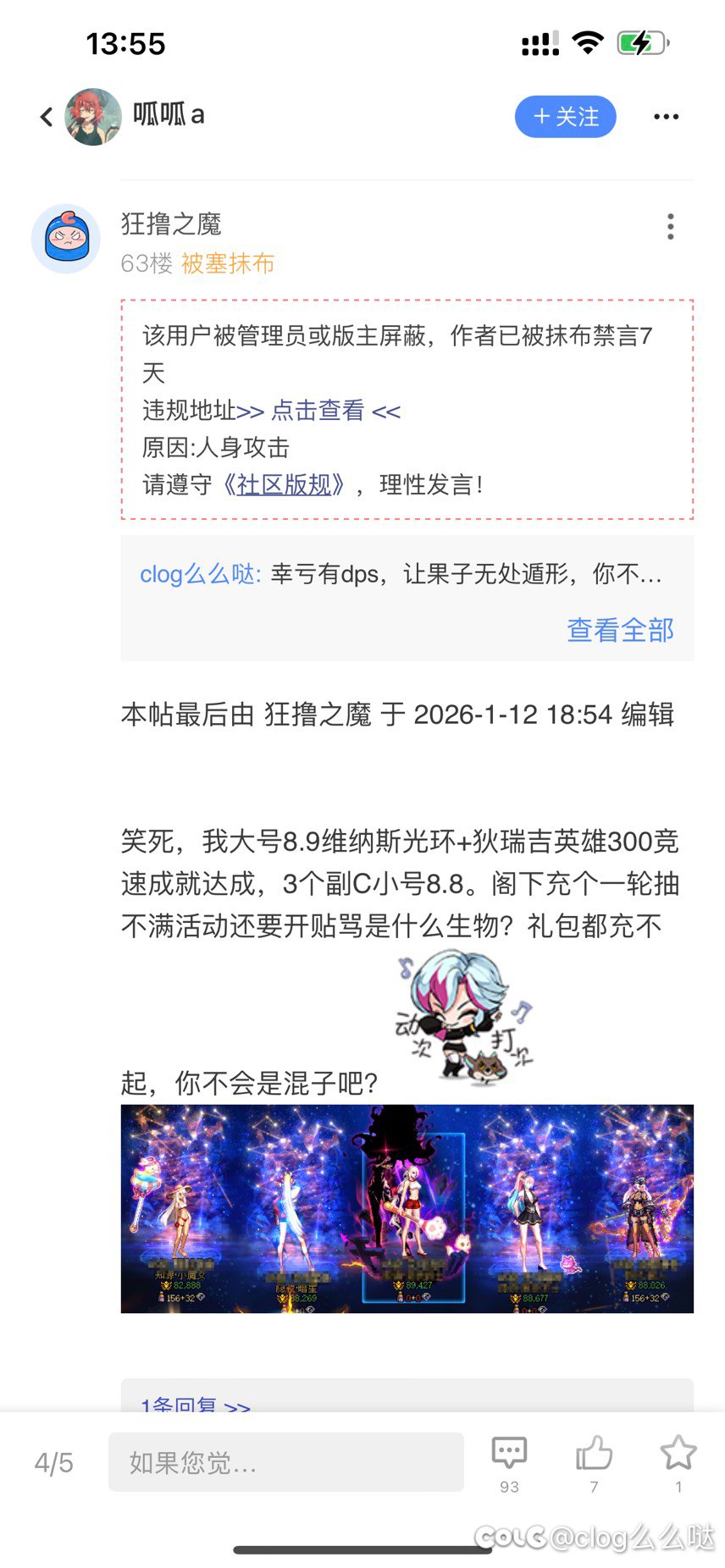Image resolution: width=725 pixels, height=1568 pixels.
Task: Open the 点击查看 violation link
Action: [x=317, y=411]
